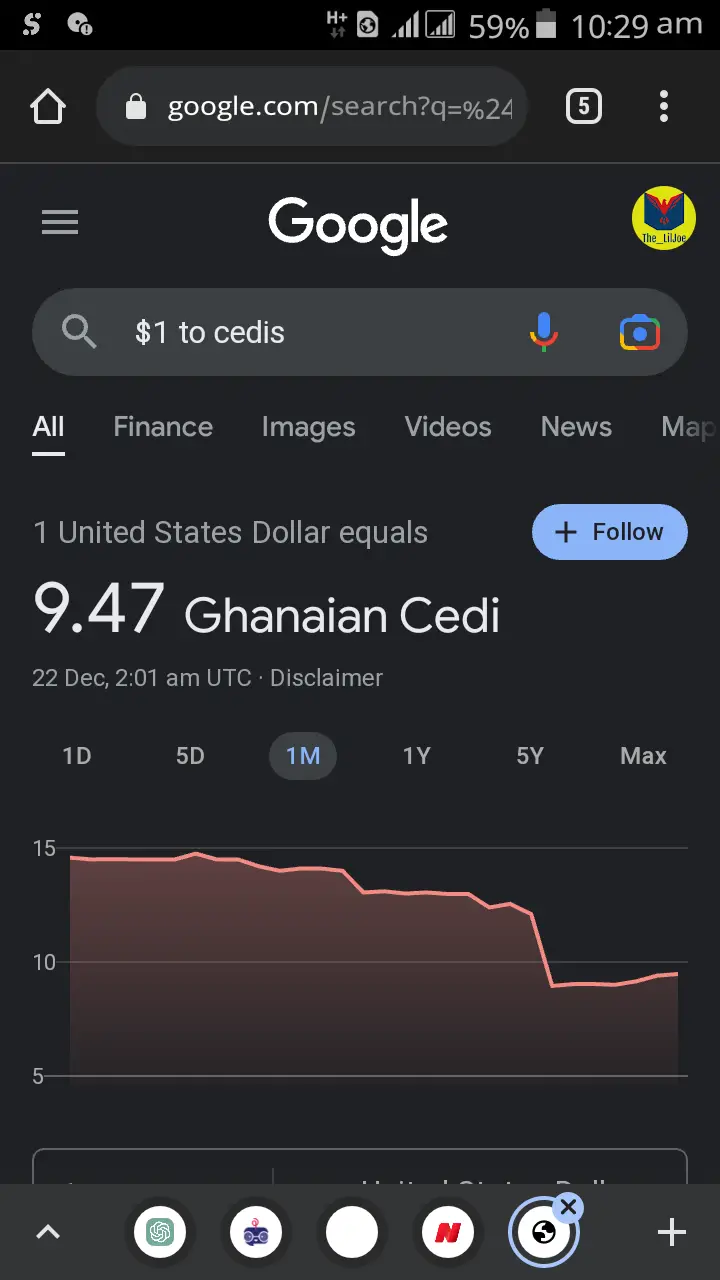Image resolution: width=720 pixels, height=1280 pixels.
Task: Open the browser overflow menu
Action: (664, 106)
